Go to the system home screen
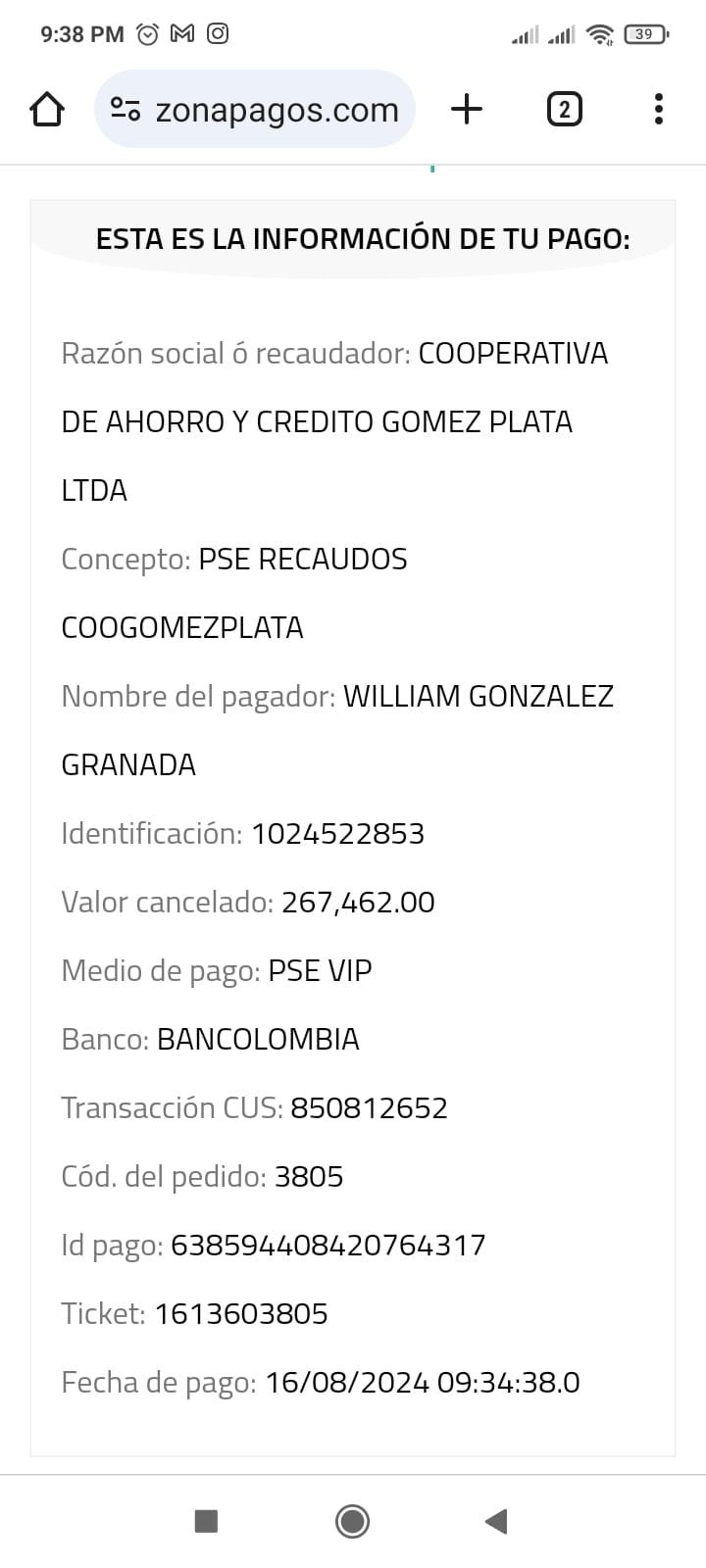Viewport: 706px width, 1568px height. click(x=352, y=1521)
